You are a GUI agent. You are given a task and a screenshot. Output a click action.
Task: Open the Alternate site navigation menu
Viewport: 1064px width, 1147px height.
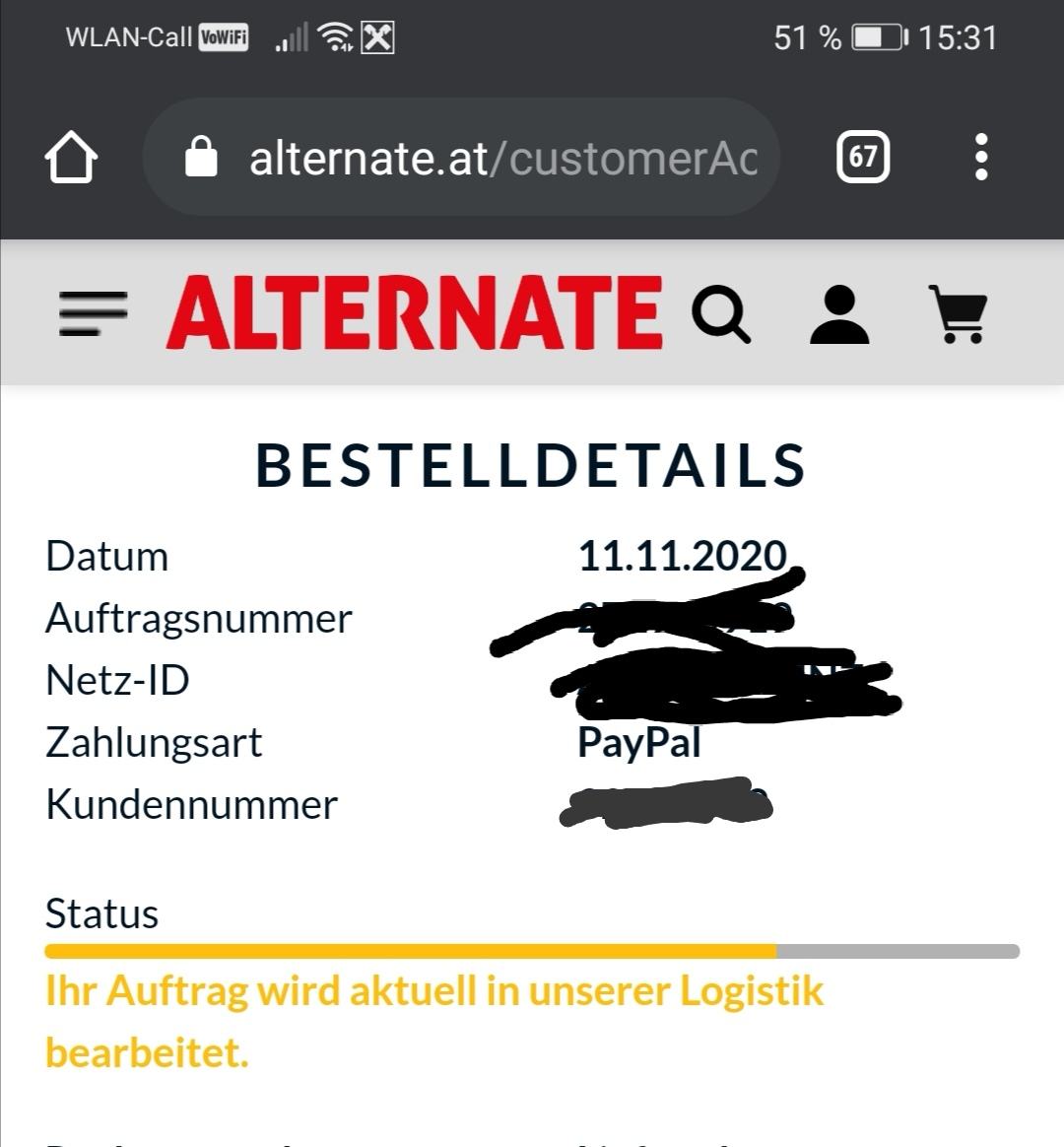[x=94, y=313]
